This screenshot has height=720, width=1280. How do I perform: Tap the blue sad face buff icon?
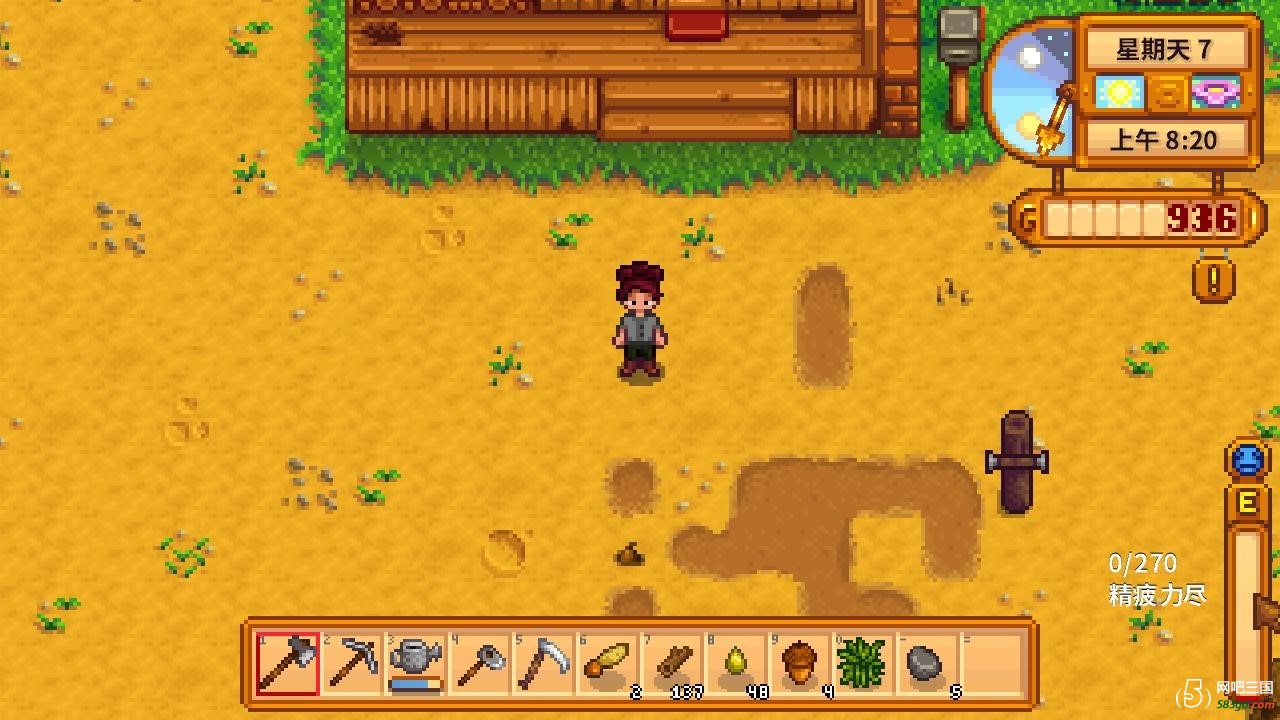[1247, 460]
